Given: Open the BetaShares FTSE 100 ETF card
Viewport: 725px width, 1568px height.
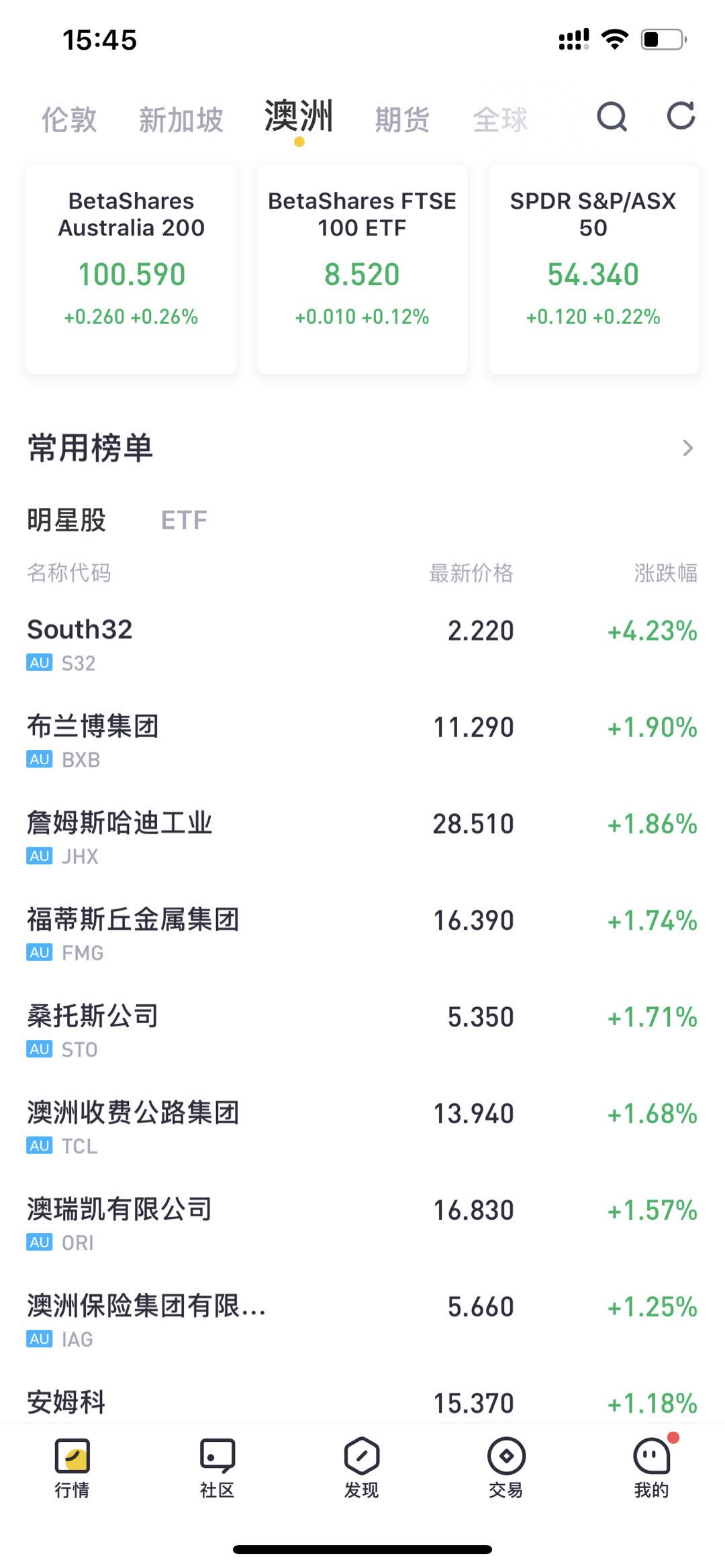Looking at the screenshot, I should 362,269.
